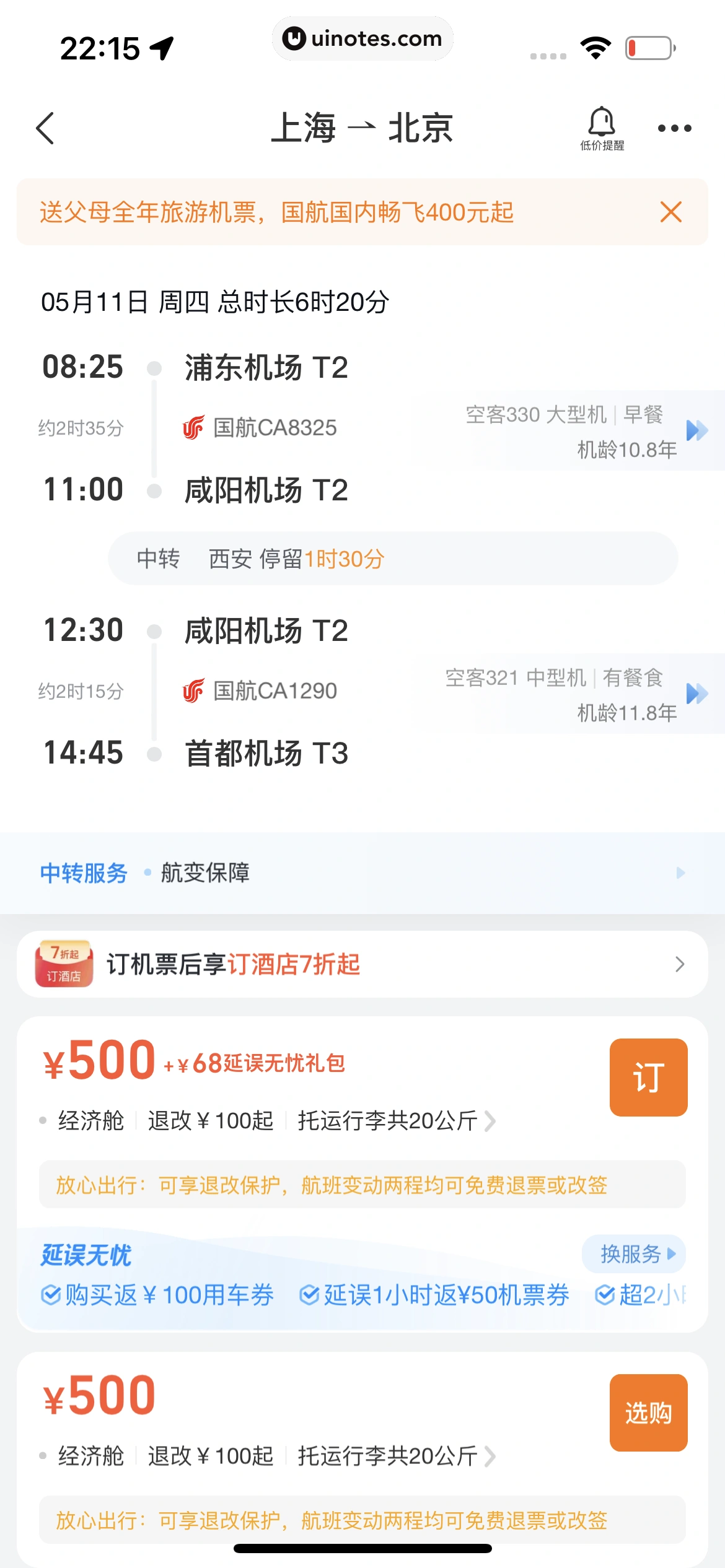Dismiss the 国航国内畅飞 promo banner
The height and width of the screenshot is (1568, 725).
pyautogui.click(x=670, y=212)
